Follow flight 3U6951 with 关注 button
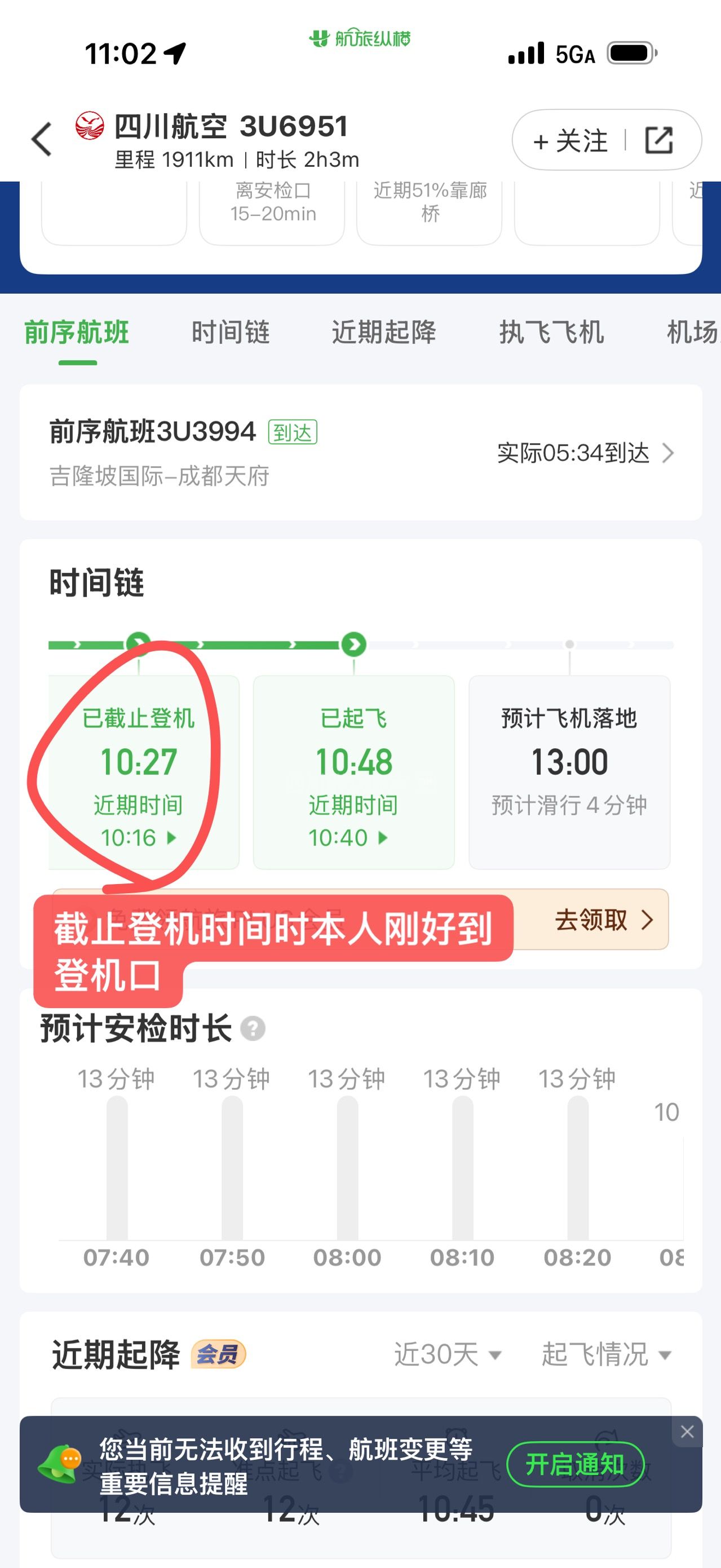Viewport: 721px width, 1568px height. 570,140
